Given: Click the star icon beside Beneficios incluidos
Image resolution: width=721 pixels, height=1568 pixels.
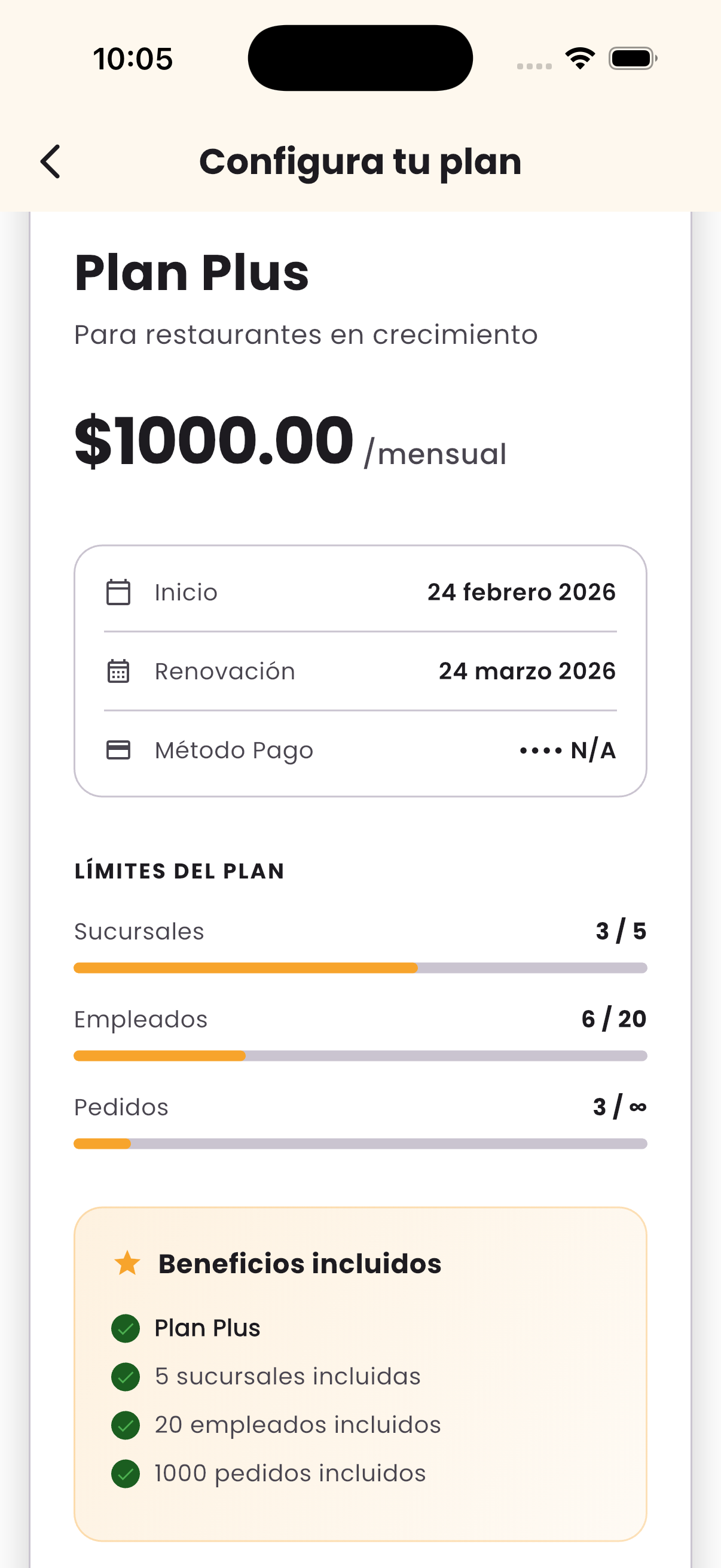Looking at the screenshot, I should [126, 1262].
